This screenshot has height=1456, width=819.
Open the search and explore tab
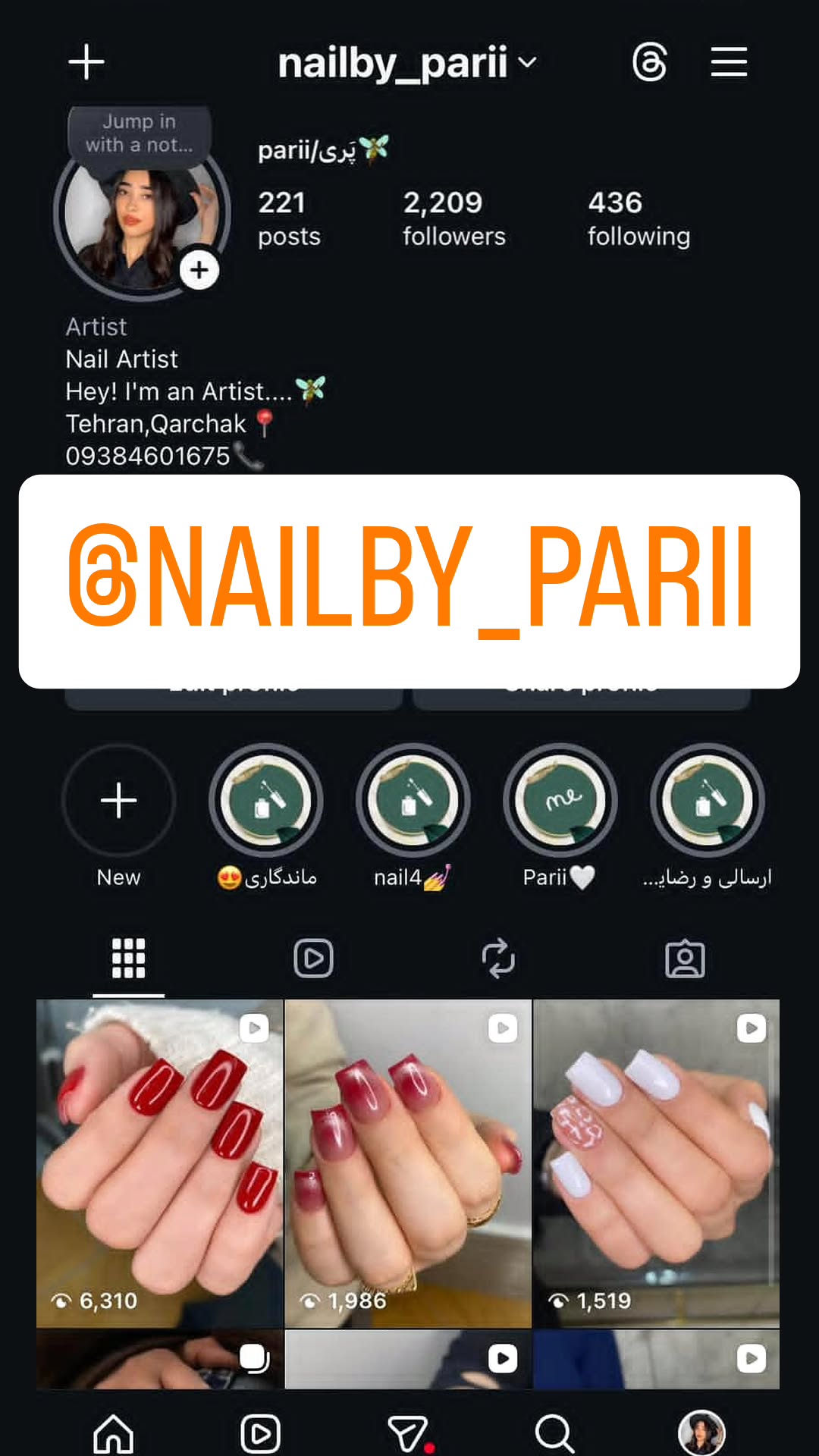(x=554, y=1433)
